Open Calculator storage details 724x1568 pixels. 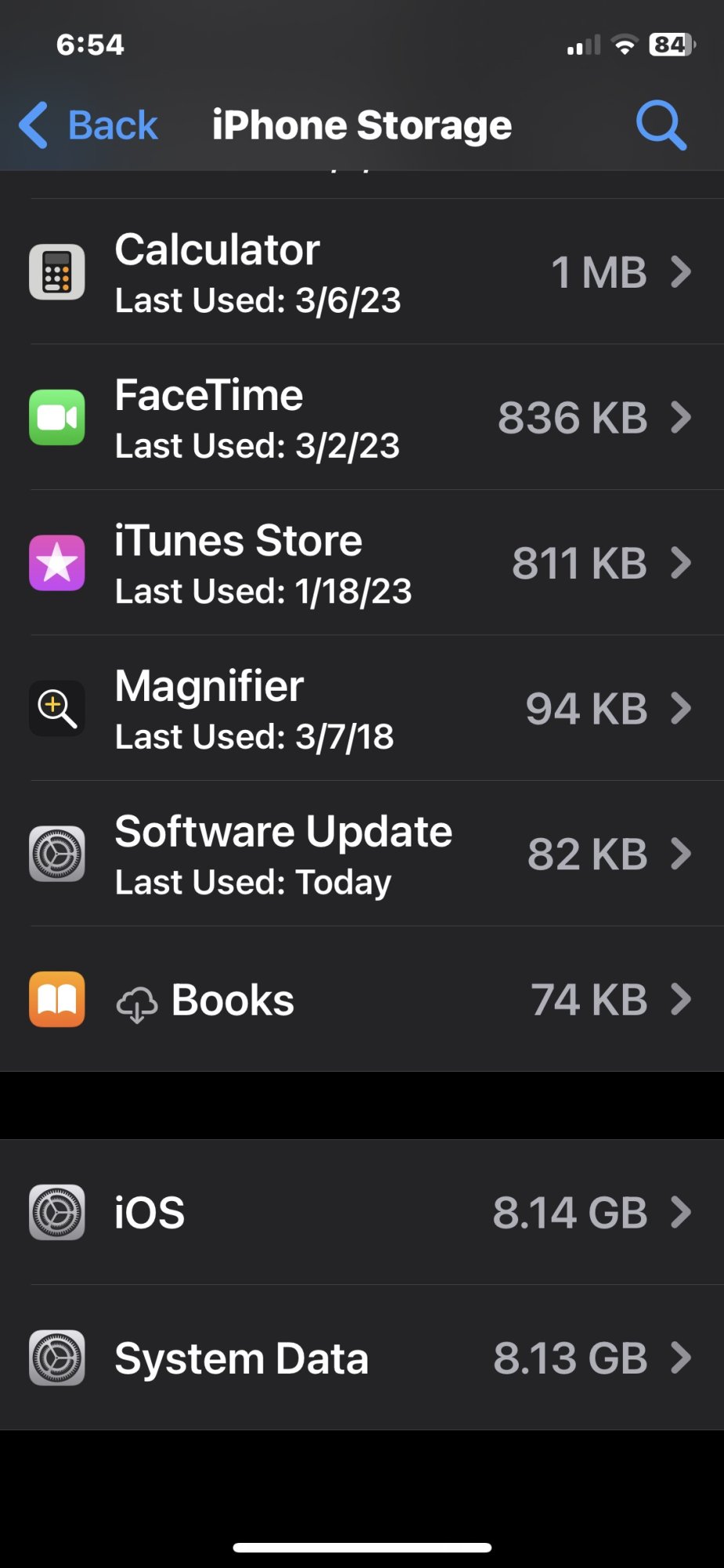(x=360, y=272)
